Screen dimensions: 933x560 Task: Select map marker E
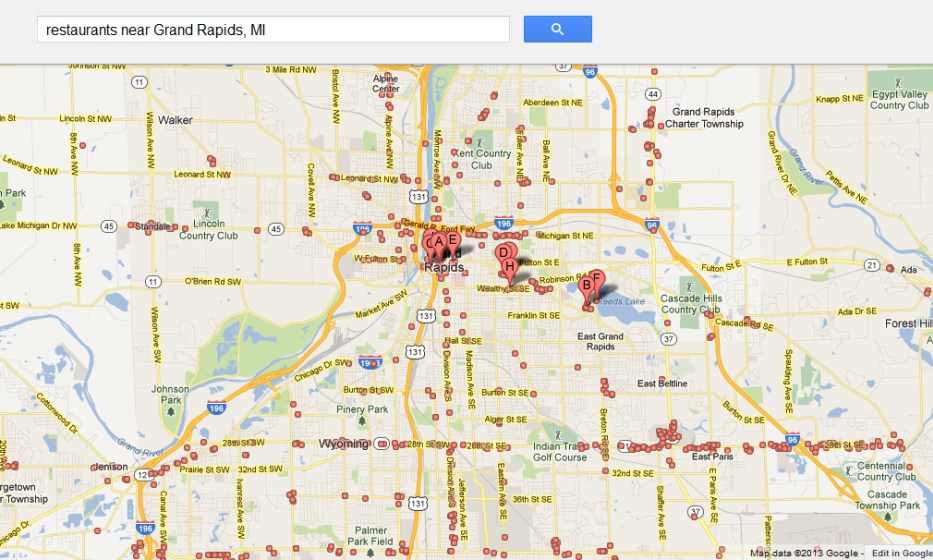pos(453,239)
